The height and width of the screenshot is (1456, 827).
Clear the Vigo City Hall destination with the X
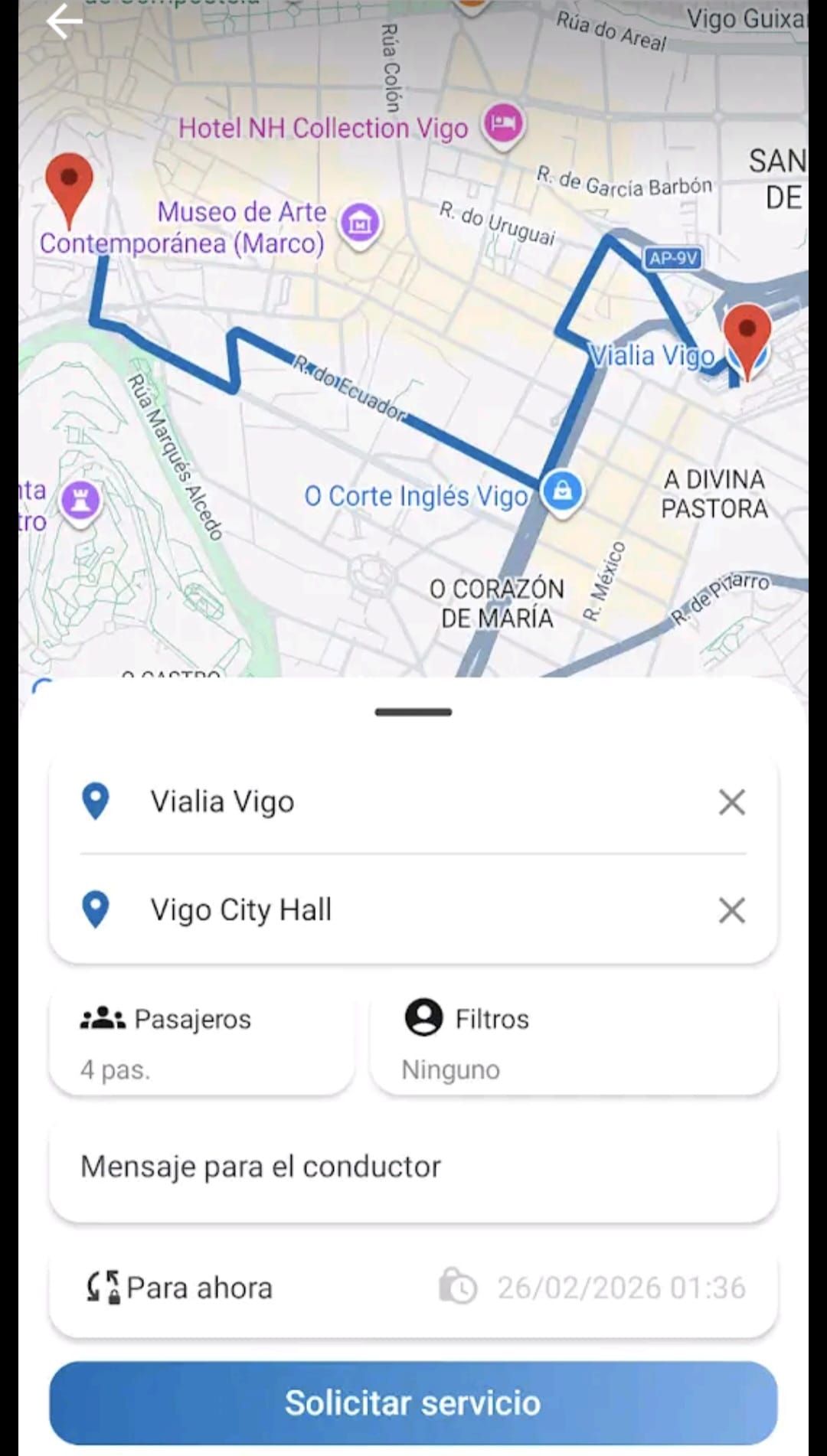coord(731,911)
